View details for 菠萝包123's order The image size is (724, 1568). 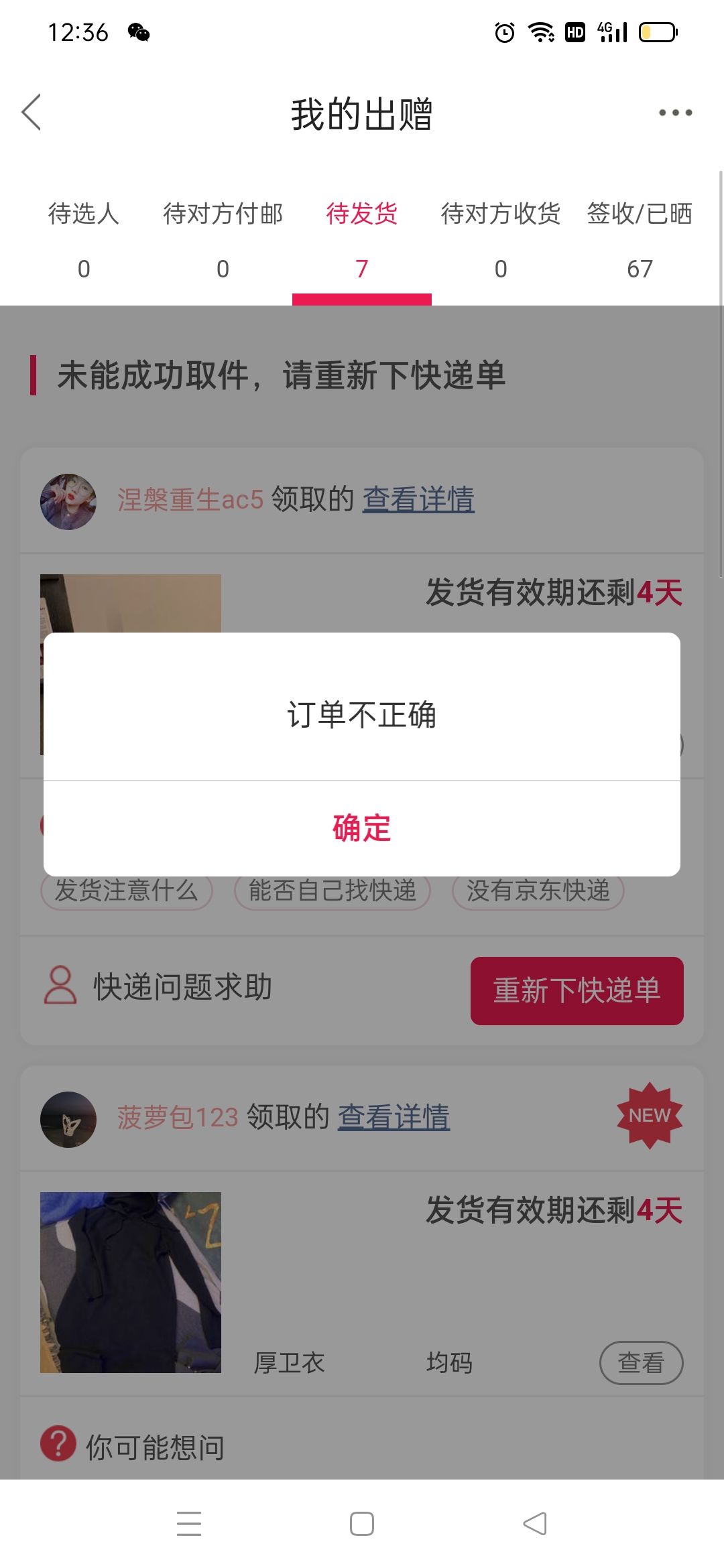tap(394, 1117)
